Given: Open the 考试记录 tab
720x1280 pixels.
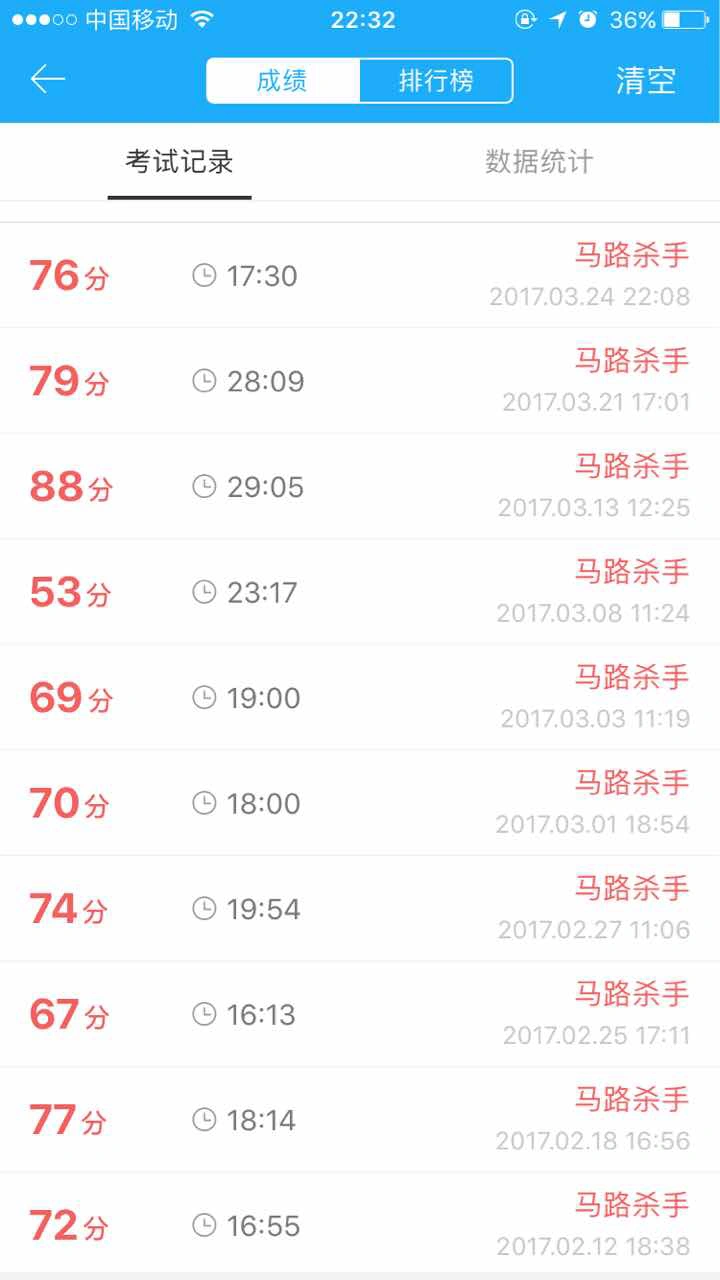Looking at the screenshot, I should tap(179, 162).
